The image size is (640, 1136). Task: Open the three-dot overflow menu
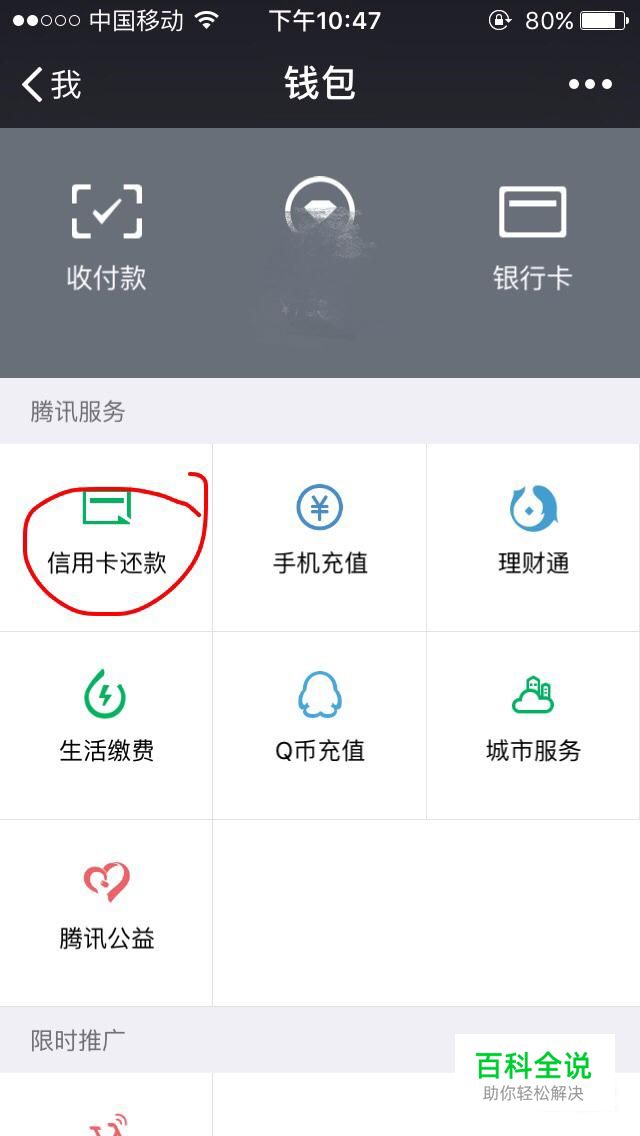[590, 85]
